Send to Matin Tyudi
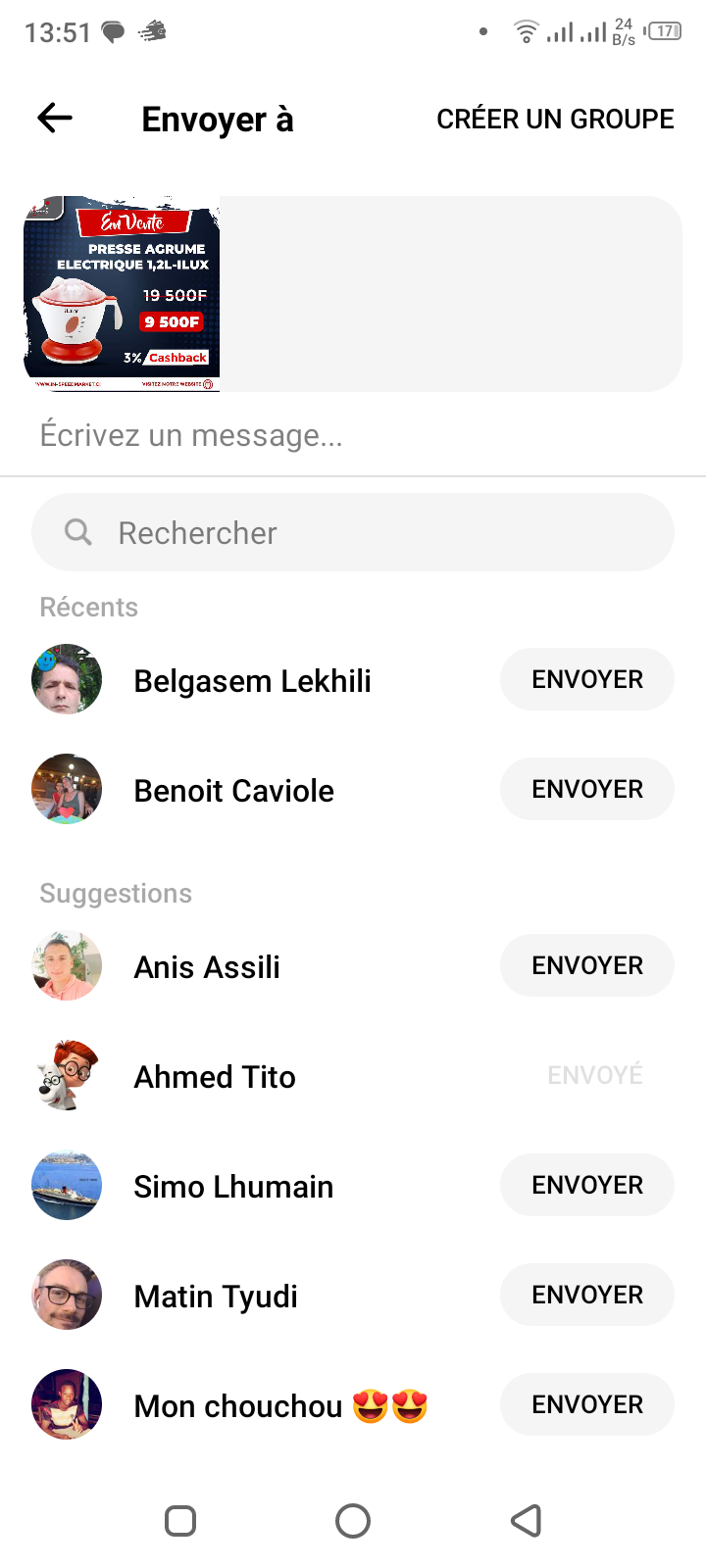 click(587, 1295)
